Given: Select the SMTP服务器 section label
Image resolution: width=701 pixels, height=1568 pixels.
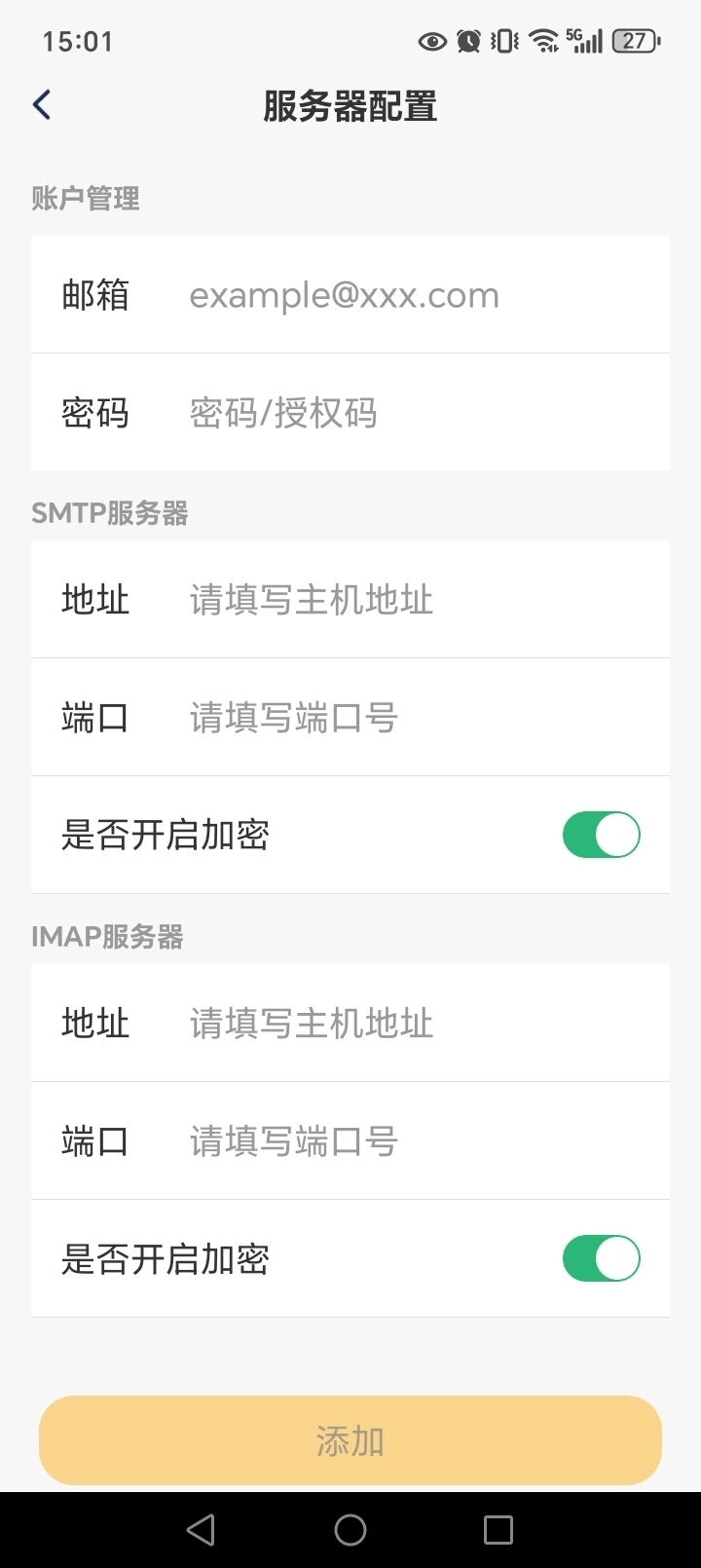Looking at the screenshot, I should [x=109, y=512].
